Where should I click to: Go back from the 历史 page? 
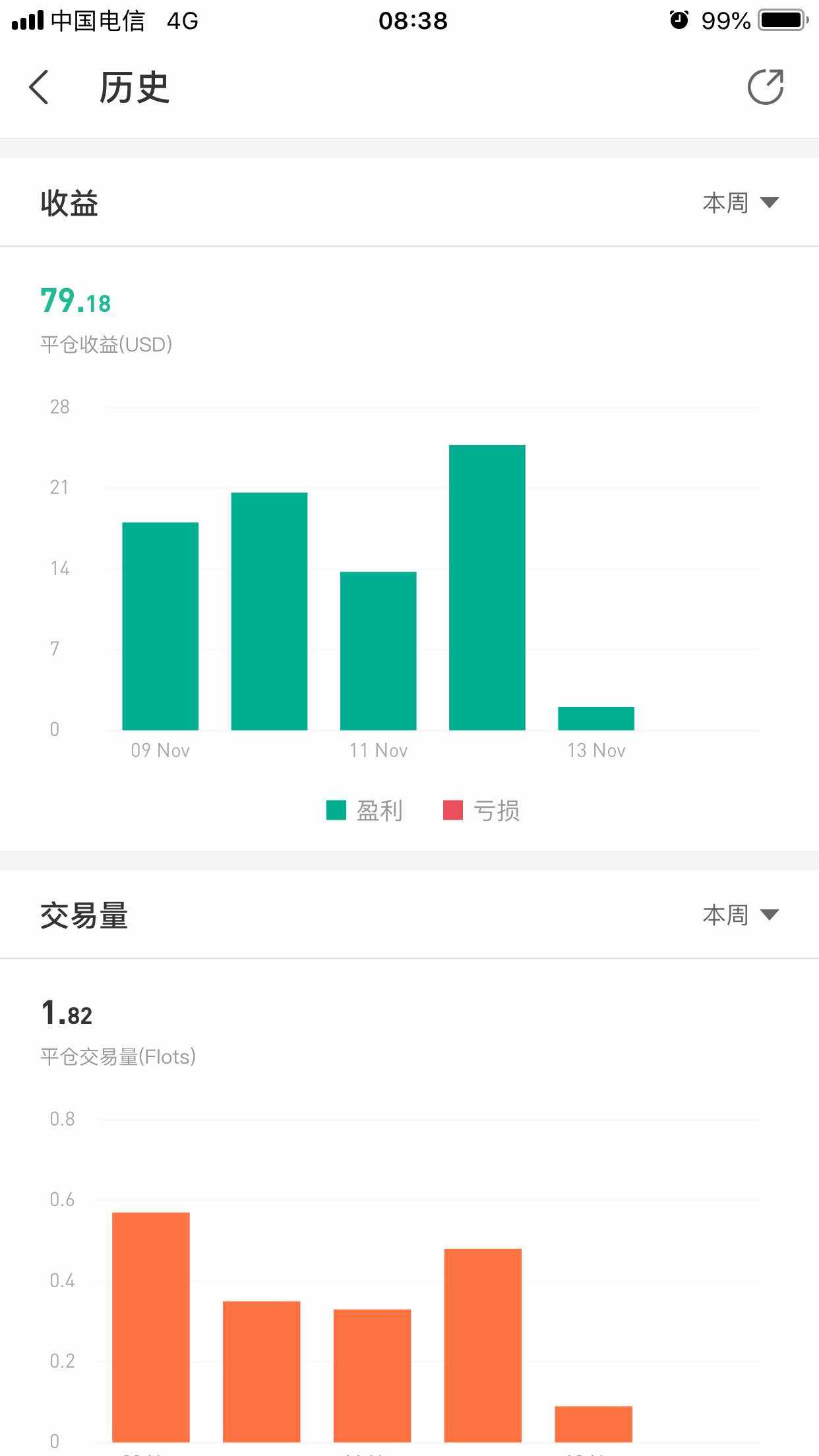point(40,87)
